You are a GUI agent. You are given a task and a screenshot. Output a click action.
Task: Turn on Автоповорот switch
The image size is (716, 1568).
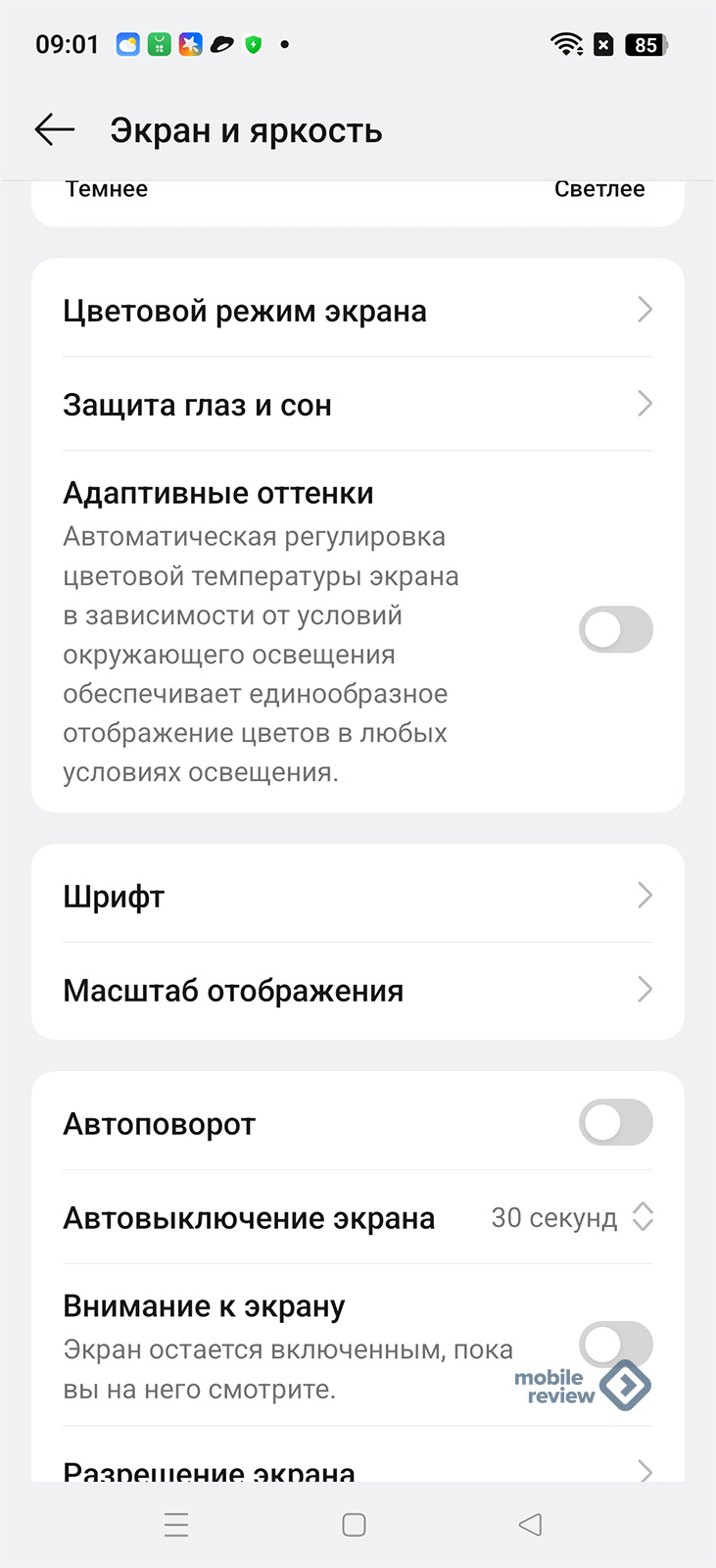coord(615,1123)
